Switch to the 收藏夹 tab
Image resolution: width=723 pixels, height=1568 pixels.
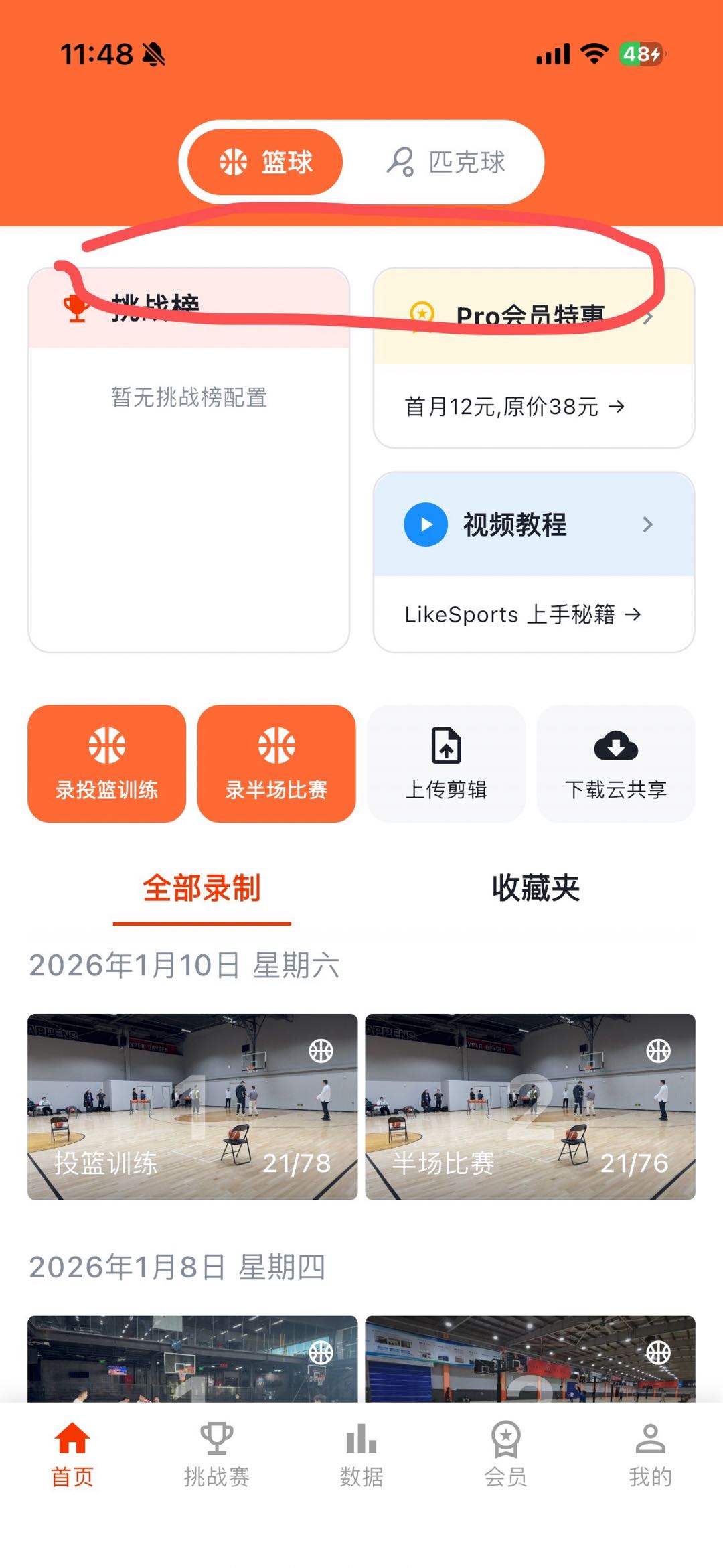pyautogui.click(x=536, y=889)
